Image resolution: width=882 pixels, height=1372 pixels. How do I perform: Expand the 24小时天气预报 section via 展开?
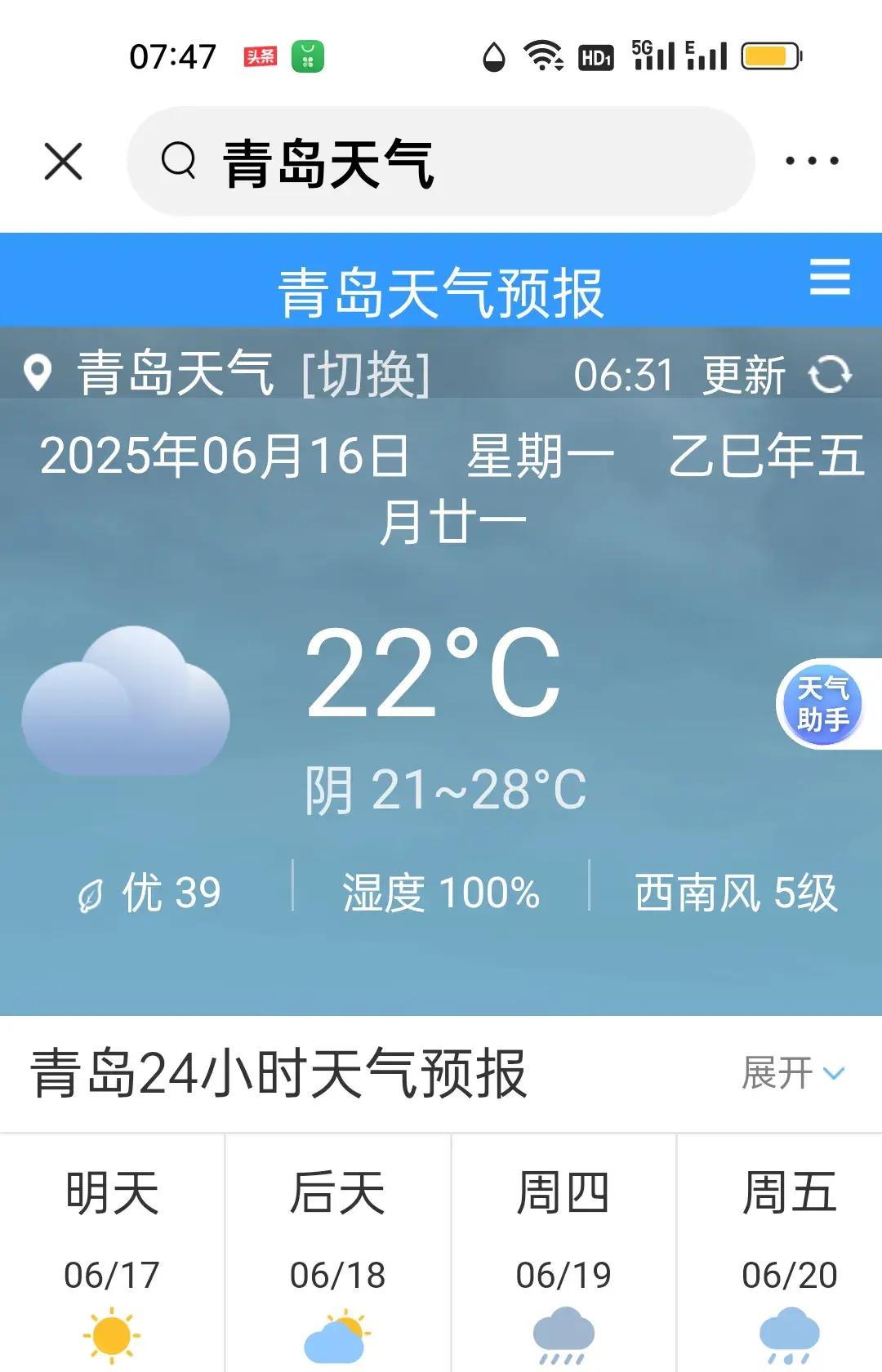click(792, 1072)
